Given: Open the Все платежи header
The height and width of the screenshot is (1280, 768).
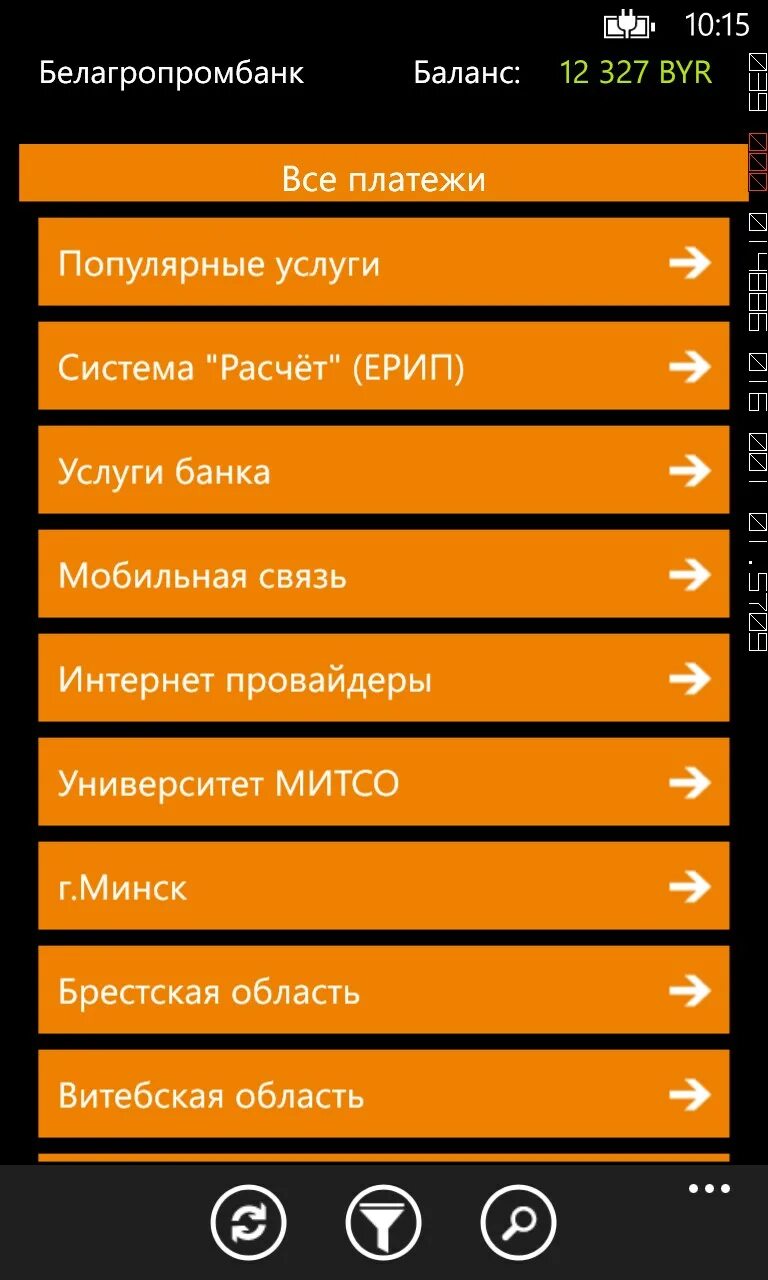Looking at the screenshot, I should point(384,178).
